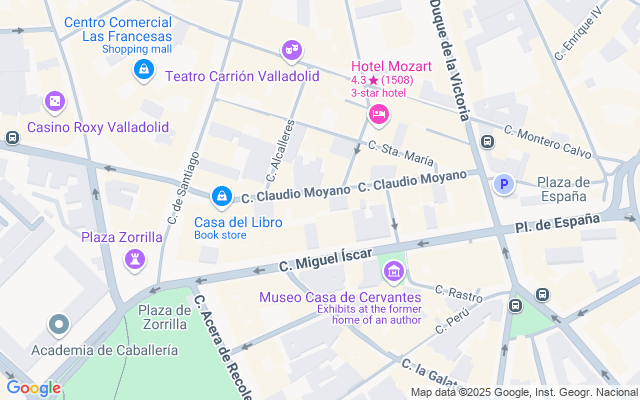Tap the parking icon near Plaza de España
The height and width of the screenshot is (400, 640).
(x=506, y=184)
